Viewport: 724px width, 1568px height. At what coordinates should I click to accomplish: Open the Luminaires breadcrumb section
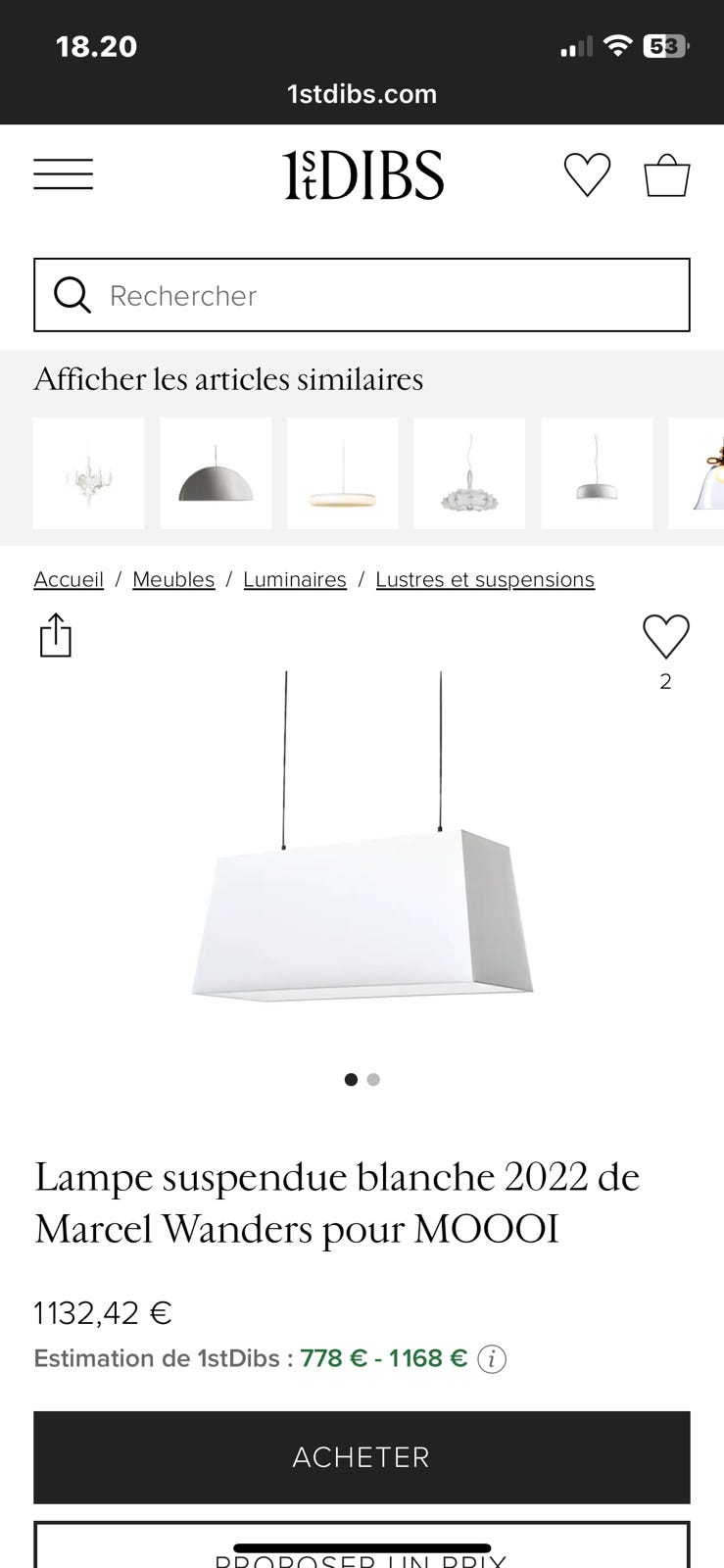pyautogui.click(x=295, y=579)
